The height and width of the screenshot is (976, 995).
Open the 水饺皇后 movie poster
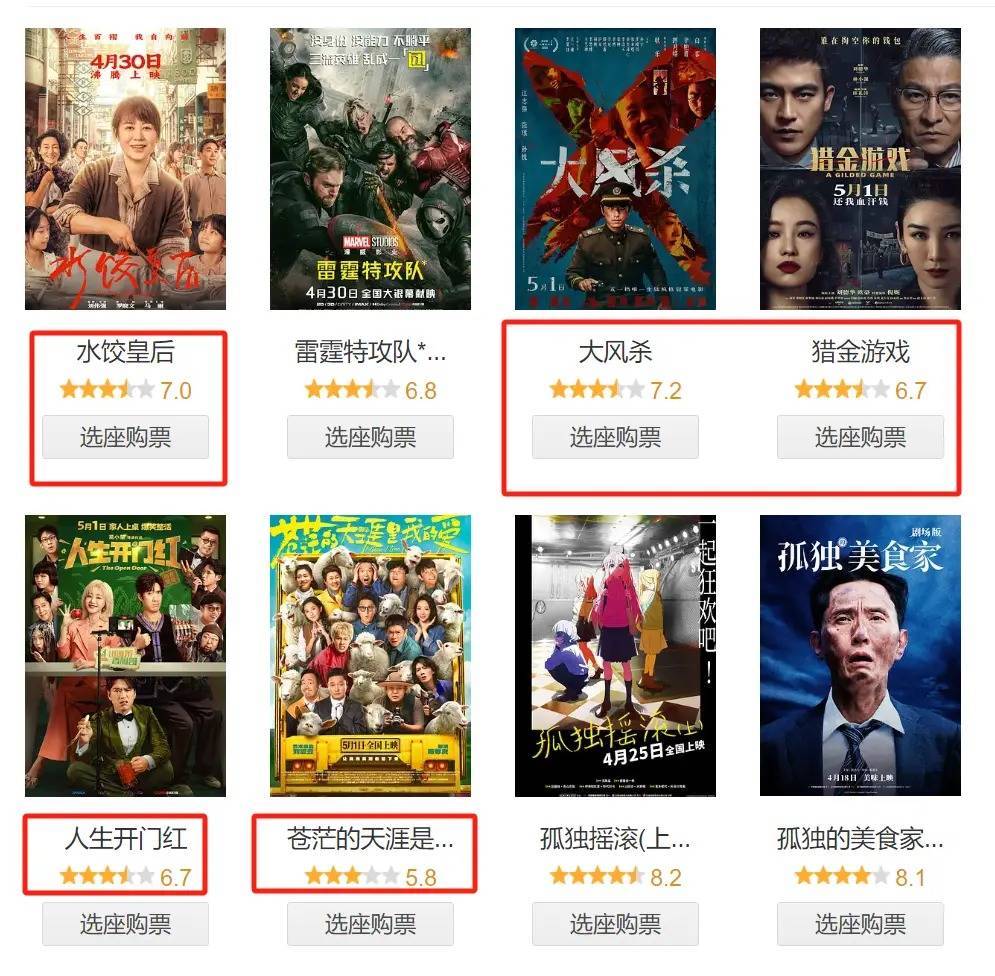pos(125,168)
